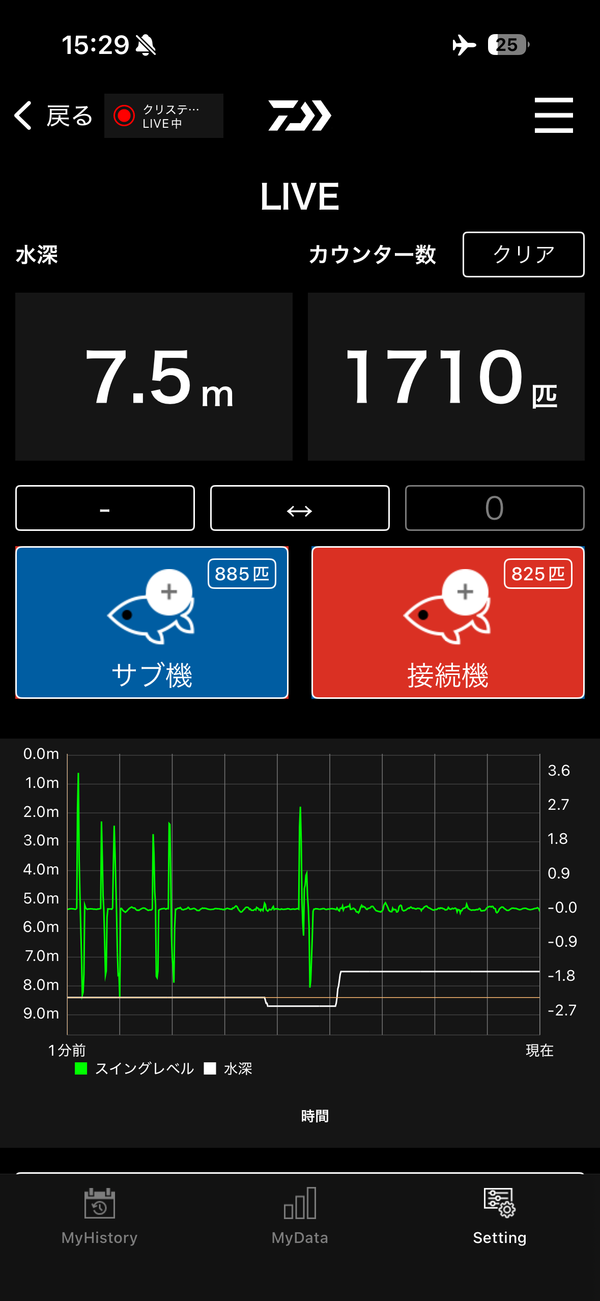600x1301 pixels.
Task: Toggle the 水深 legend item
Action: [x=228, y=1069]
